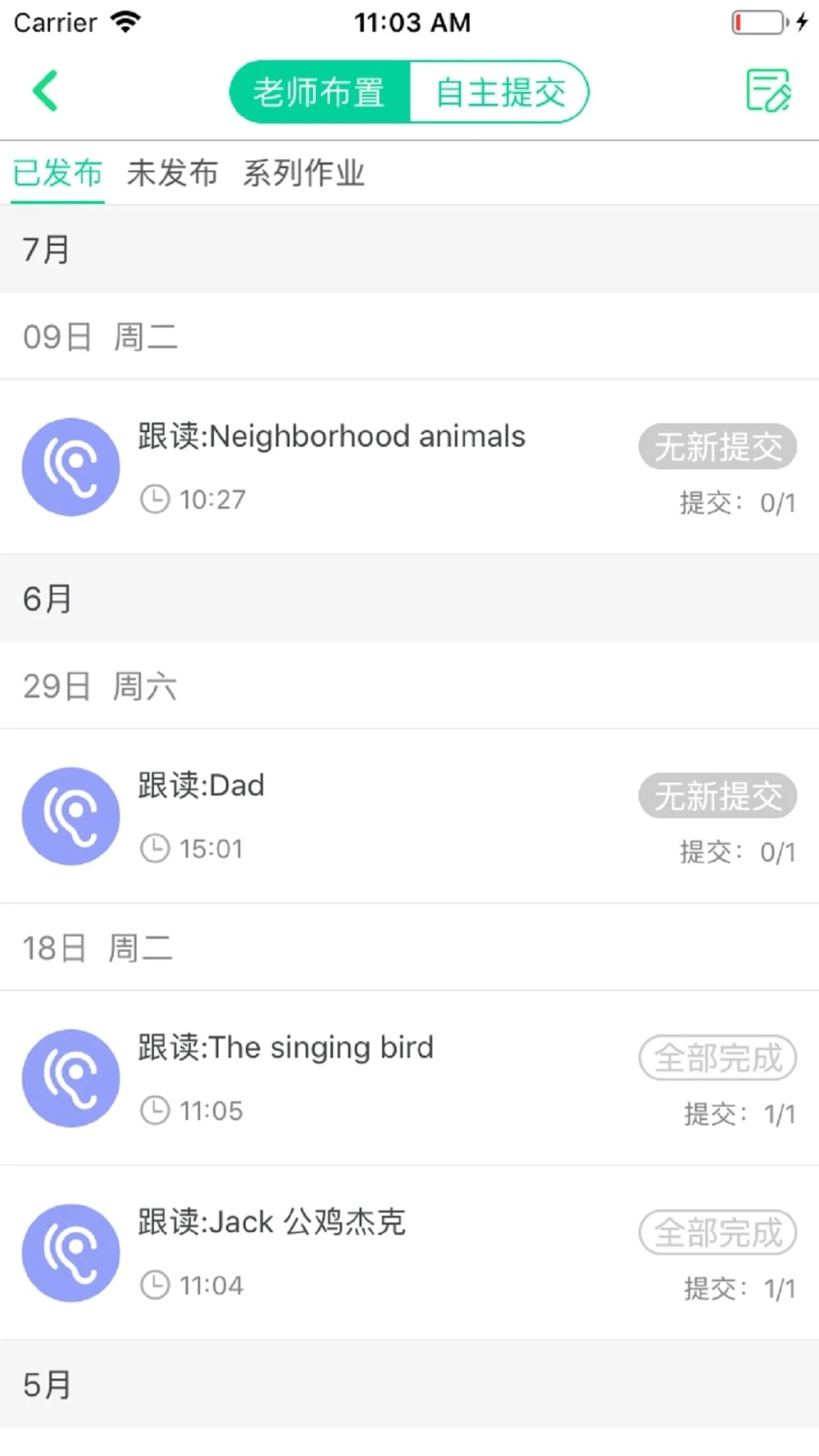Tap the ear icon for The singing bird
The width and height of the screenshot is (819, 1456).
[70, 1078]
